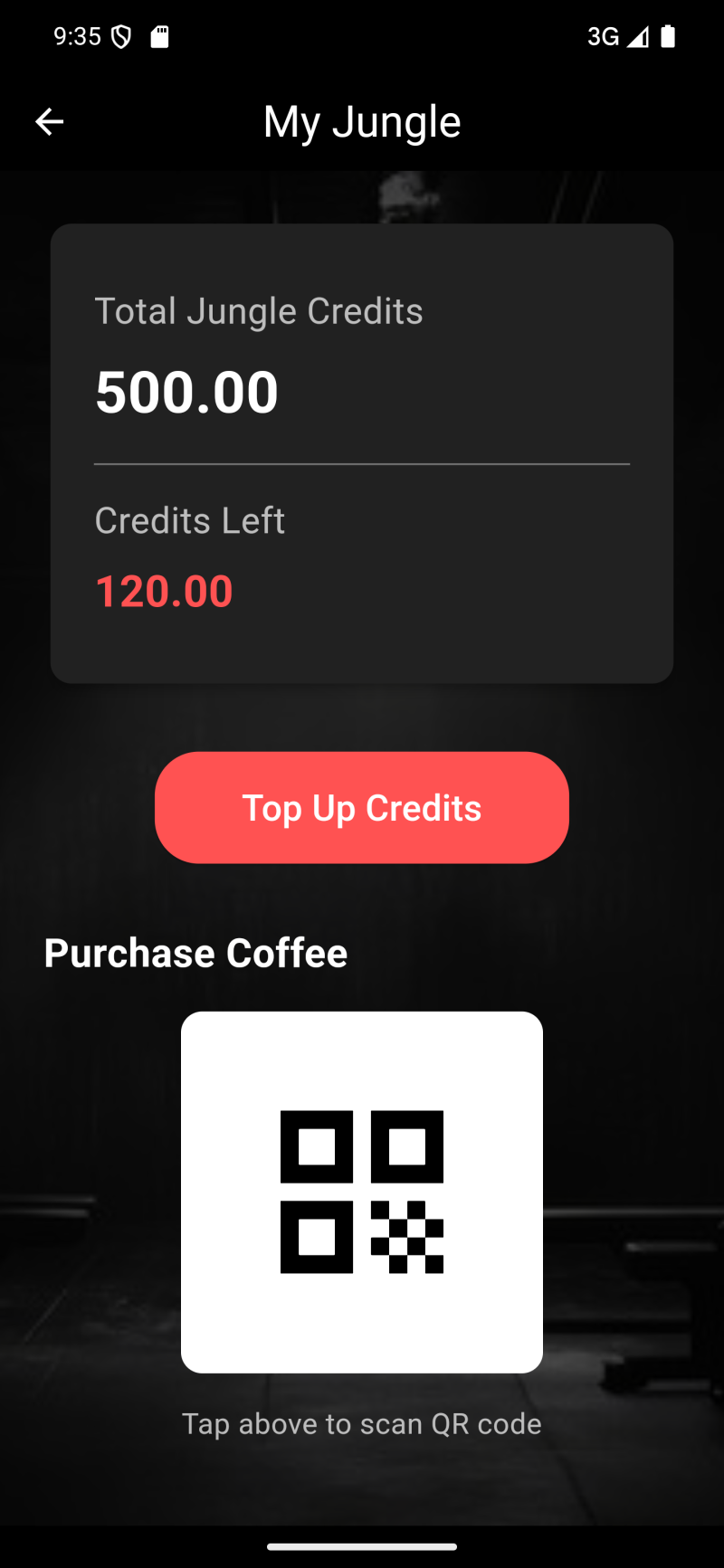Go back using the arrow icon
The height and width of the screenshot is (1568, 724).
(49, 121)
